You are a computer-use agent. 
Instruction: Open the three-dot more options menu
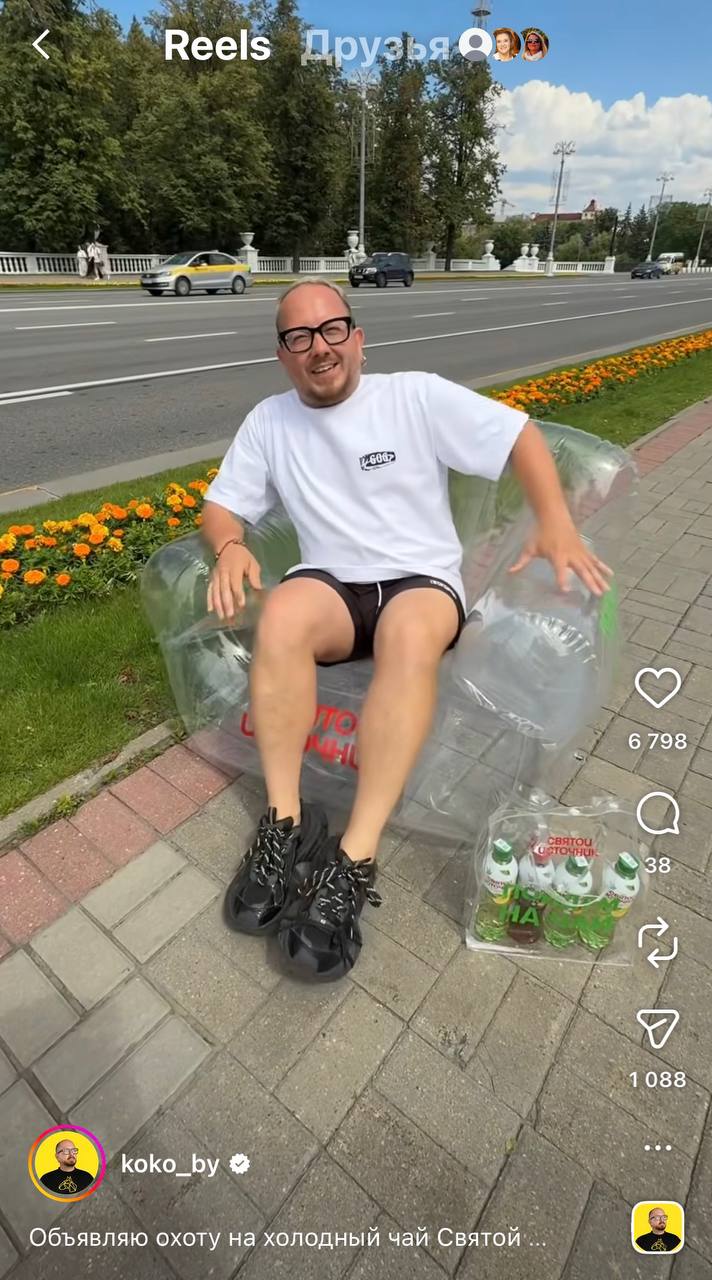tap(657, 1147)
